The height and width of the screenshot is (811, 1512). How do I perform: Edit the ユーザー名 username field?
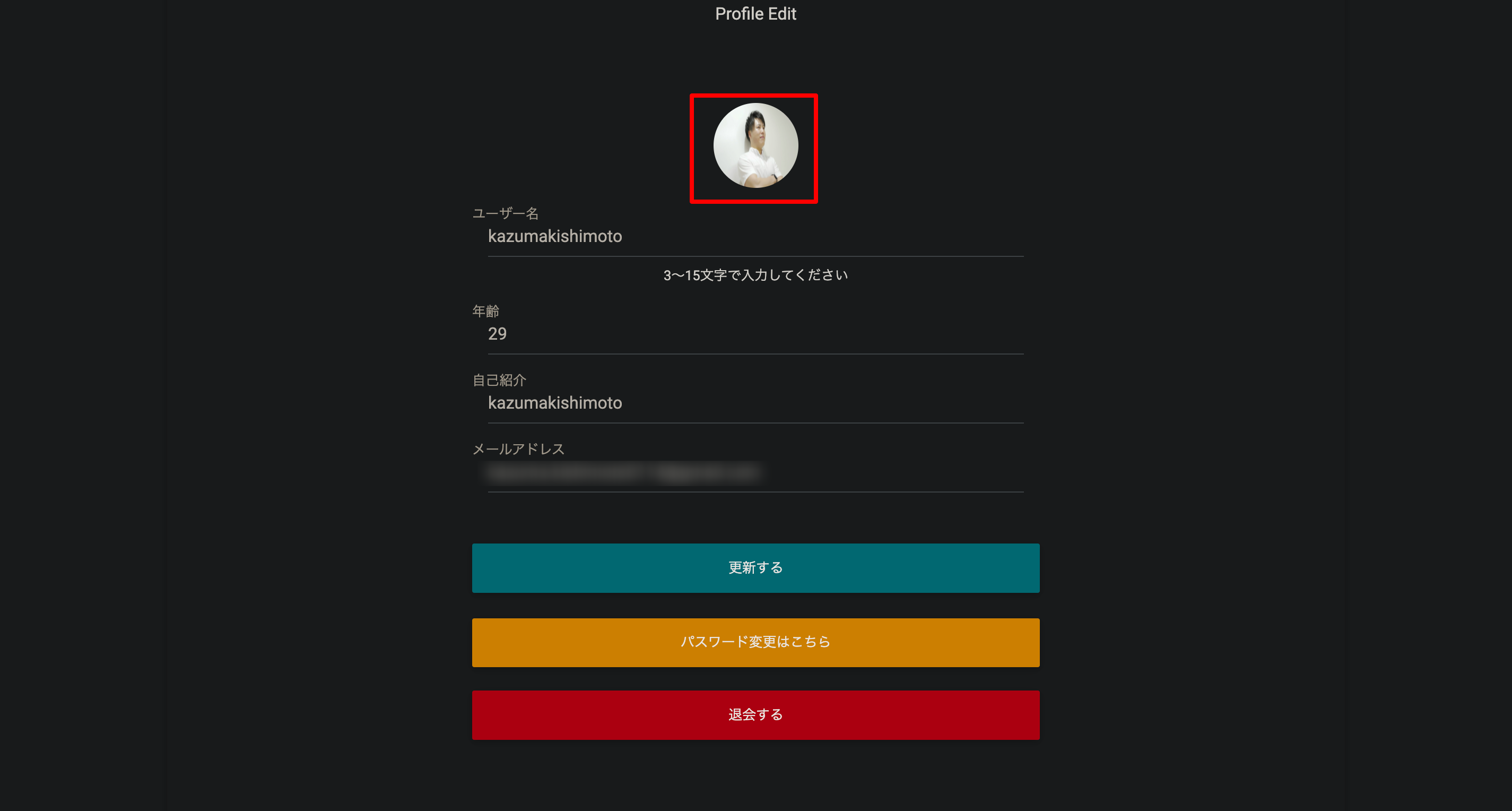click(755, 237)
